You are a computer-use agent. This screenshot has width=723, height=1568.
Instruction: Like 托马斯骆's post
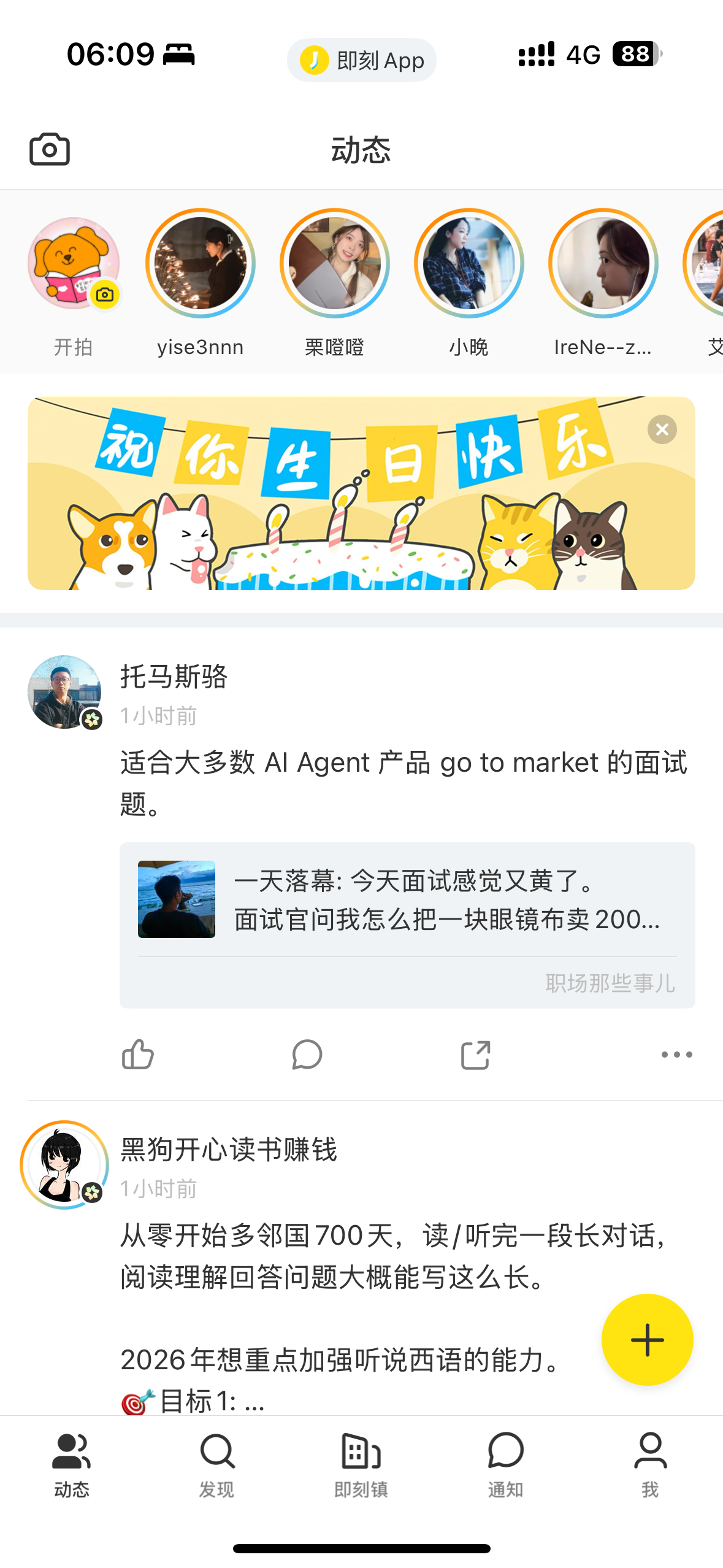tap(138, 1055)
